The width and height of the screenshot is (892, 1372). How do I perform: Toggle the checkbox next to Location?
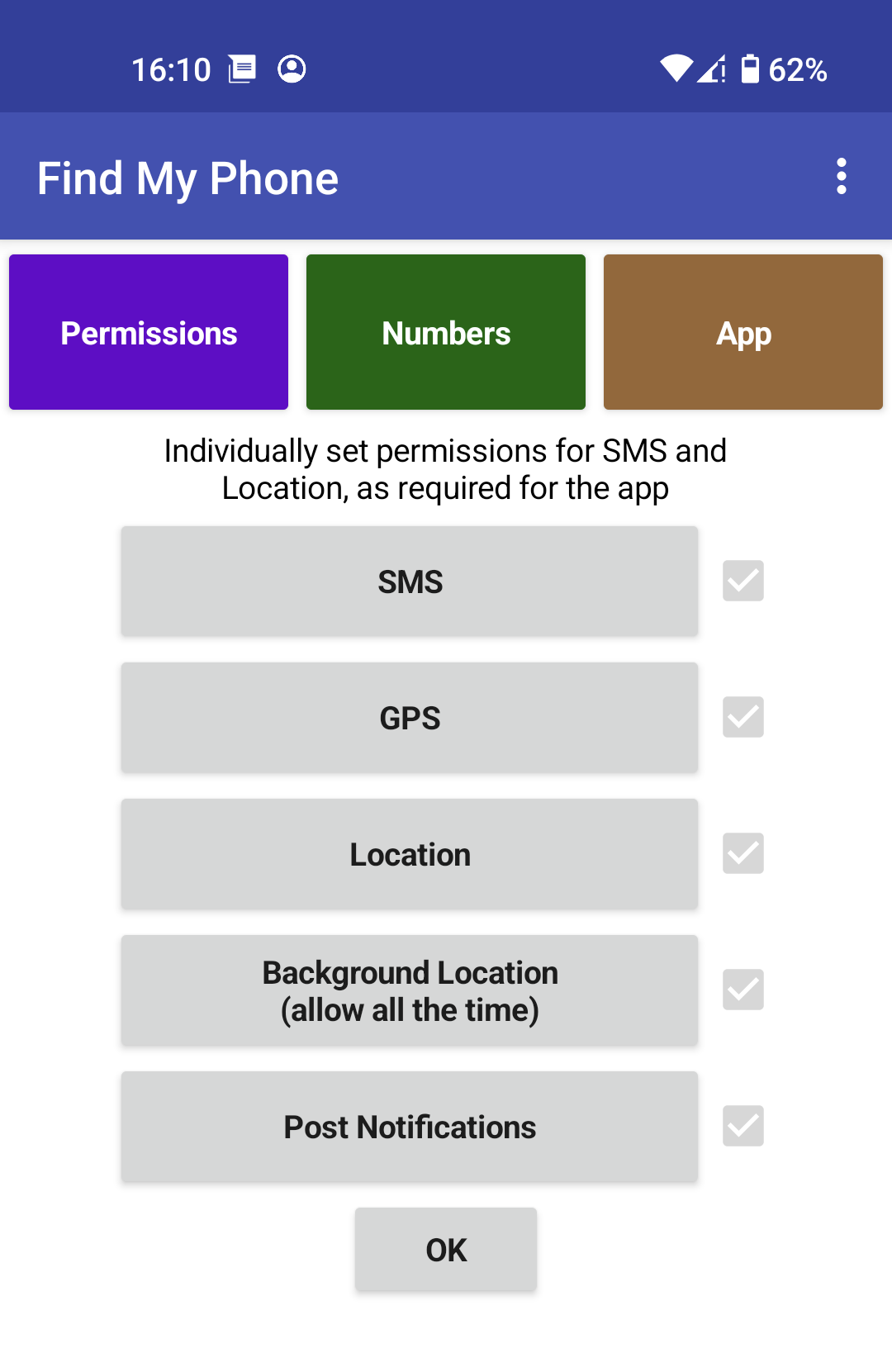tap(743, 853)
